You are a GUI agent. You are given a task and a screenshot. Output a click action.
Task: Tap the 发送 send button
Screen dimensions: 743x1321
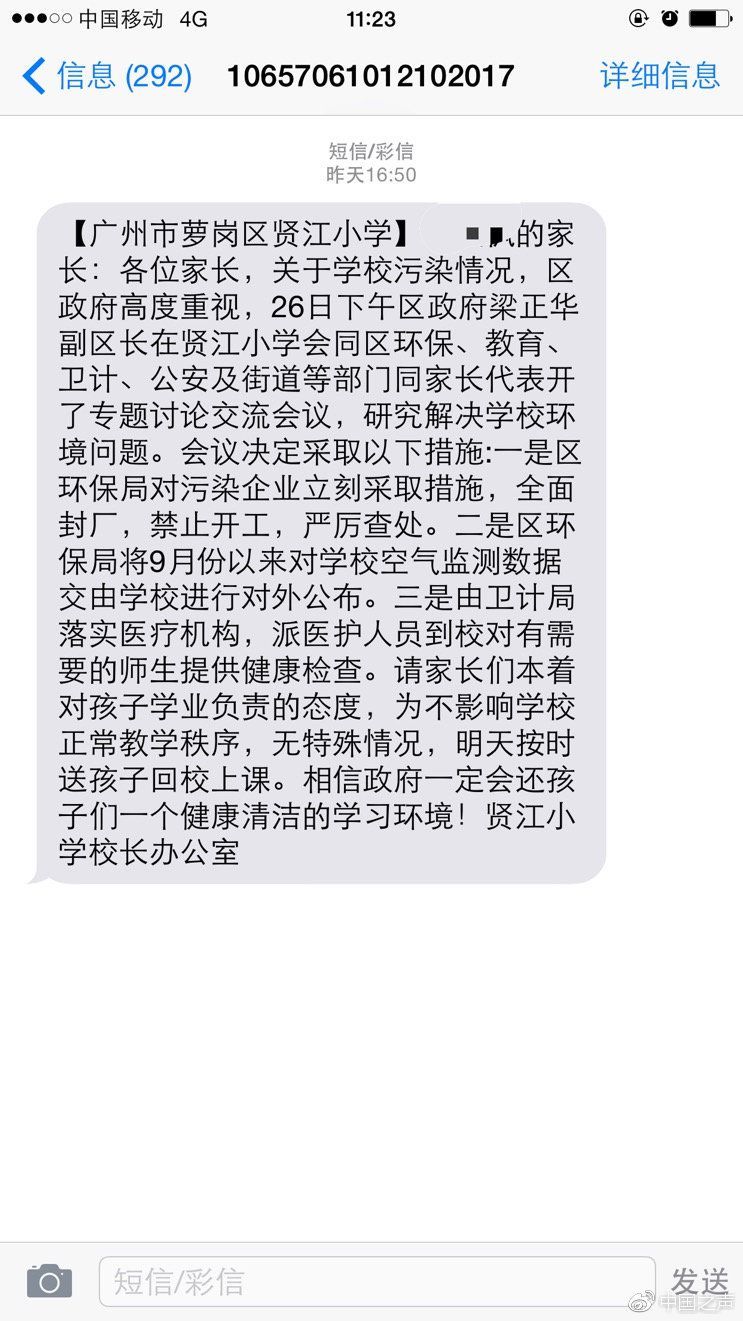coord(699,1281)
